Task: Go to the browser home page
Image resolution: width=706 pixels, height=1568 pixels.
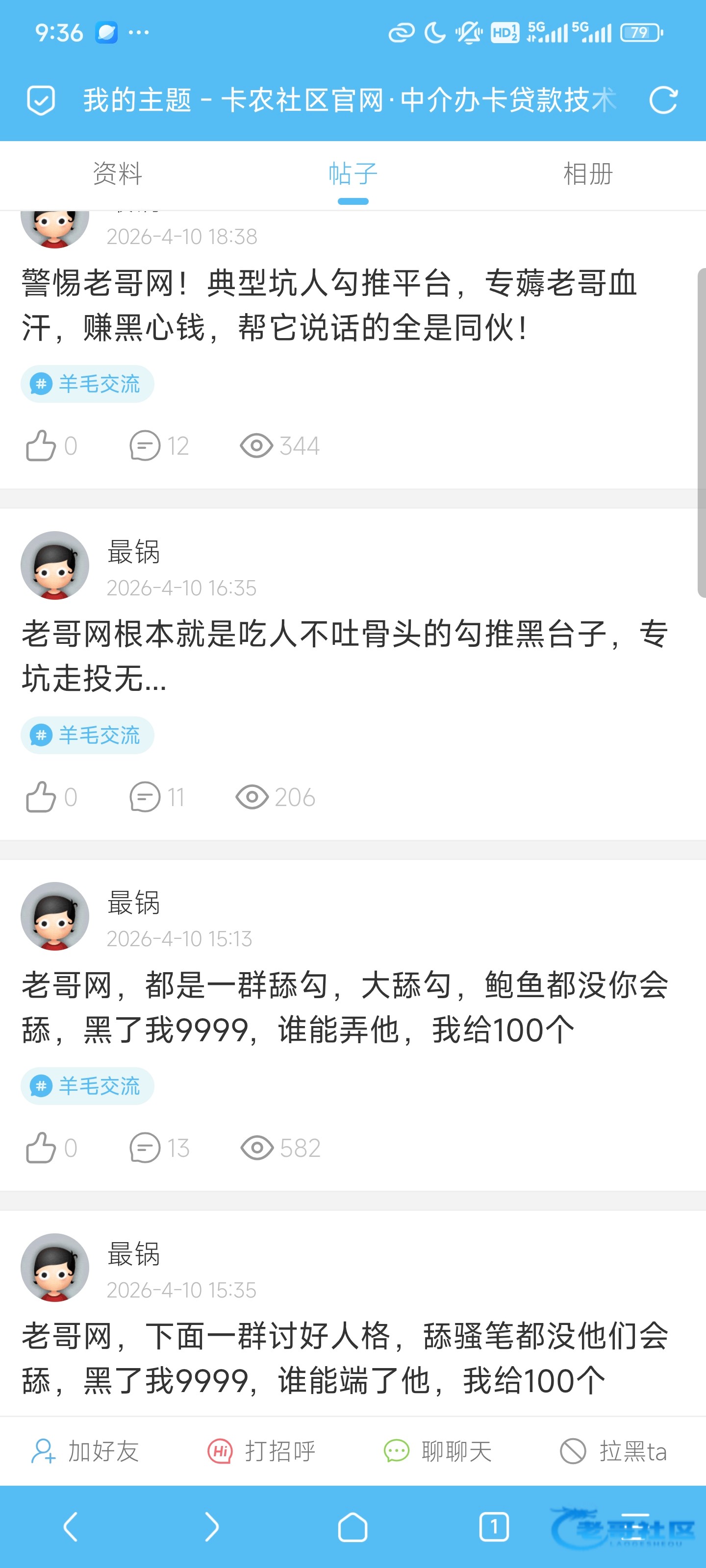Action: pyautogui.click(x=353, y=1527)
